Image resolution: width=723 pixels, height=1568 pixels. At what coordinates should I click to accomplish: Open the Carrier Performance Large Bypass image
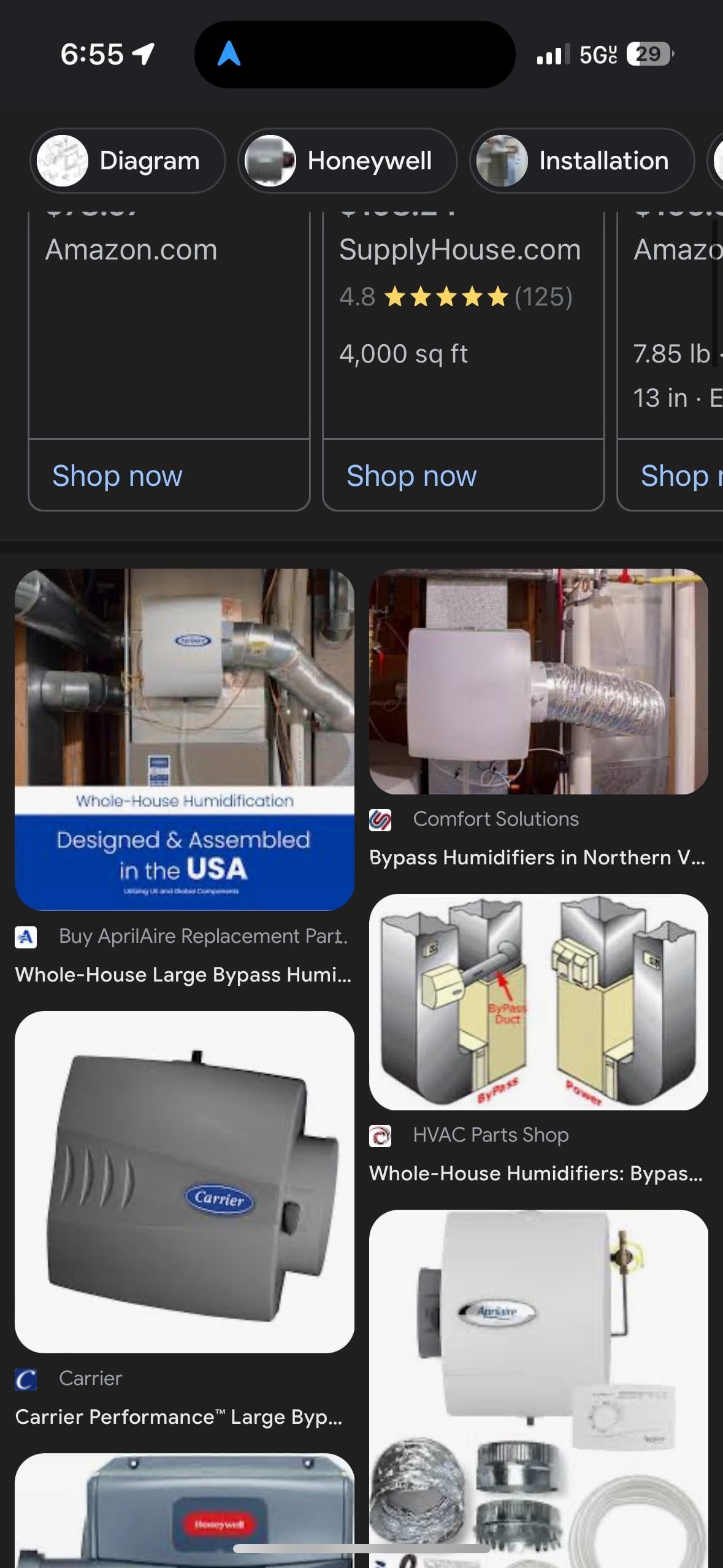[184, 1182]
